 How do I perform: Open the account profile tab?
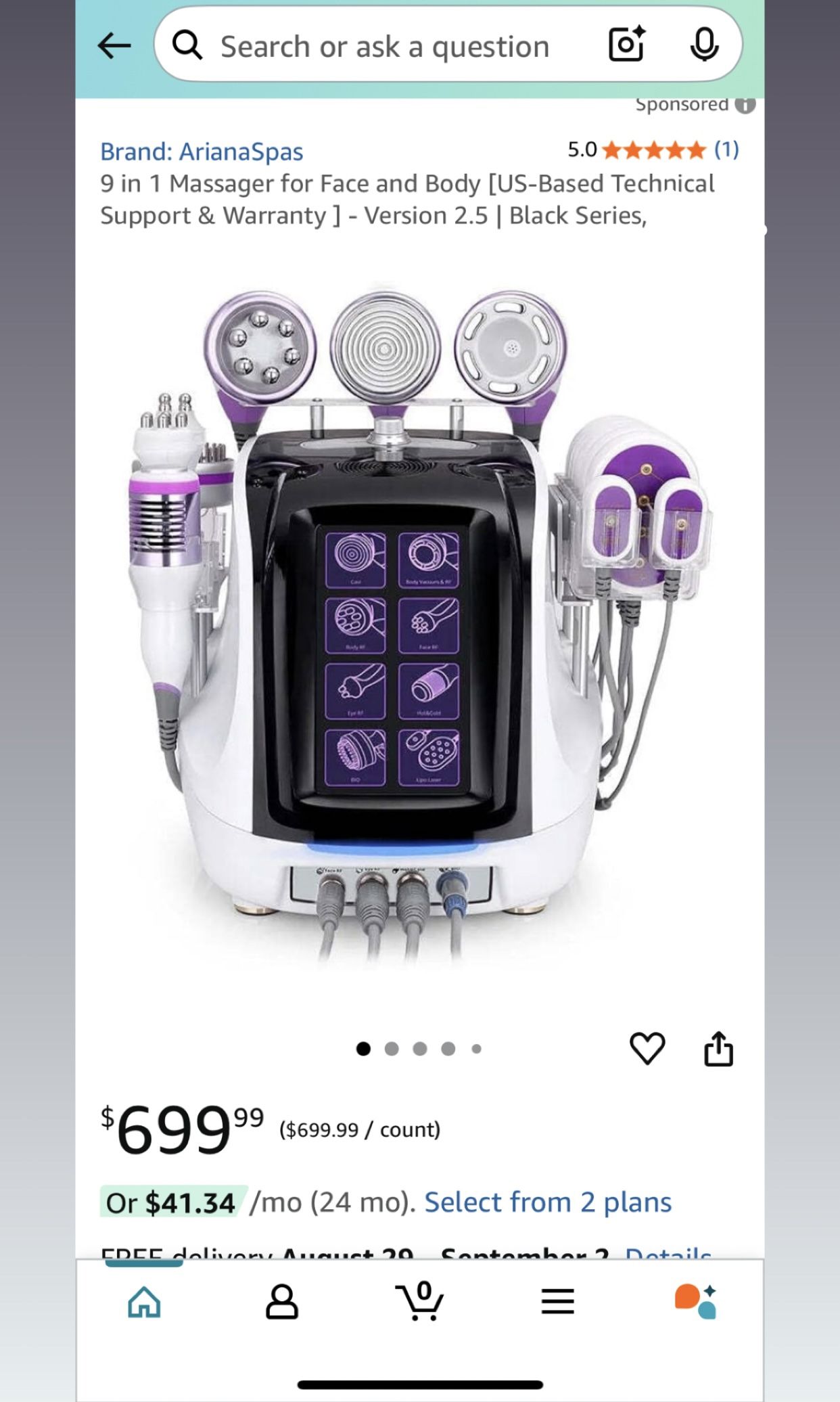pos(282,1302)
